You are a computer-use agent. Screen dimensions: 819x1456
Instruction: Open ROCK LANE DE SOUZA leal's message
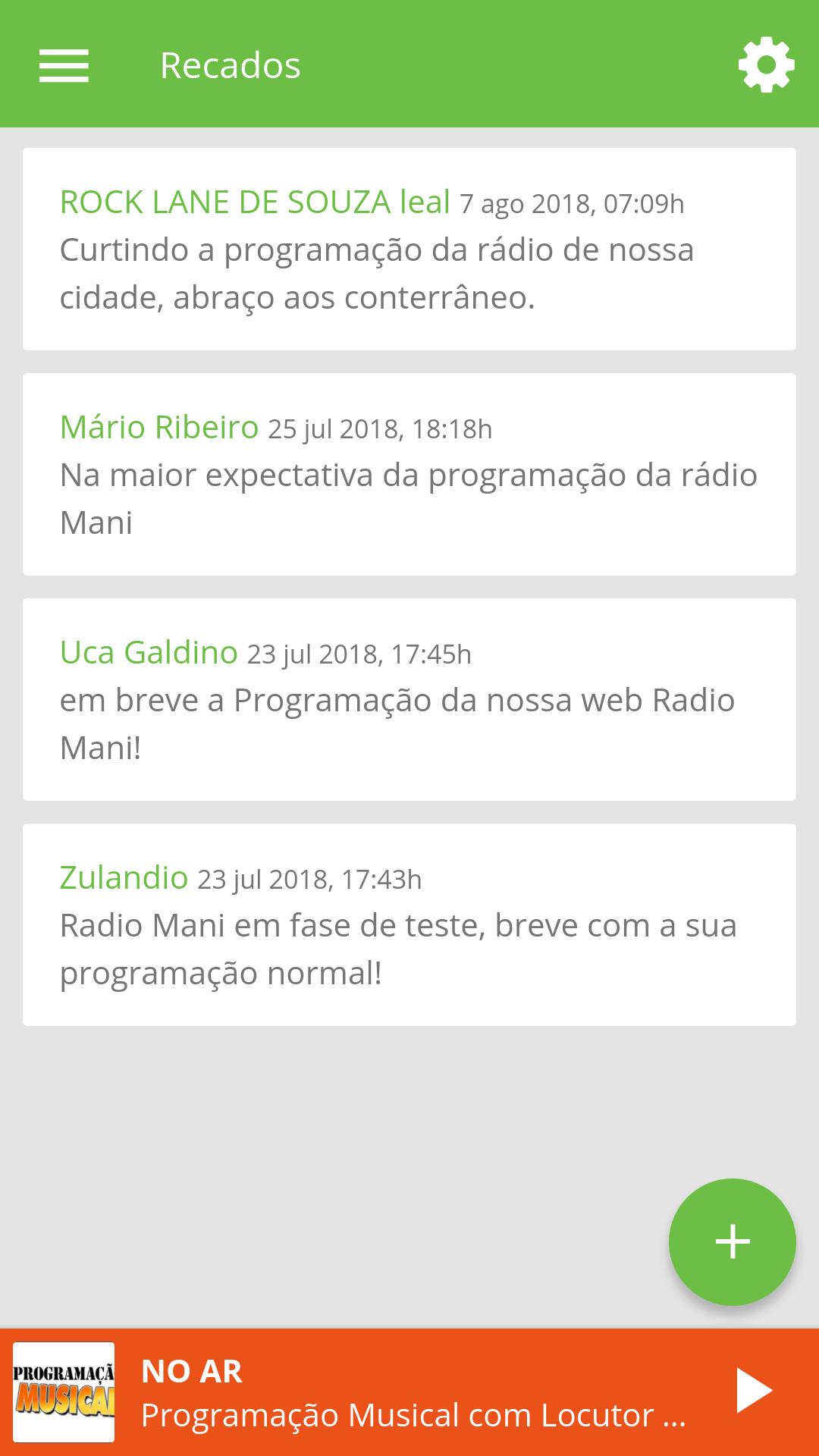click(x=409, y=249)
